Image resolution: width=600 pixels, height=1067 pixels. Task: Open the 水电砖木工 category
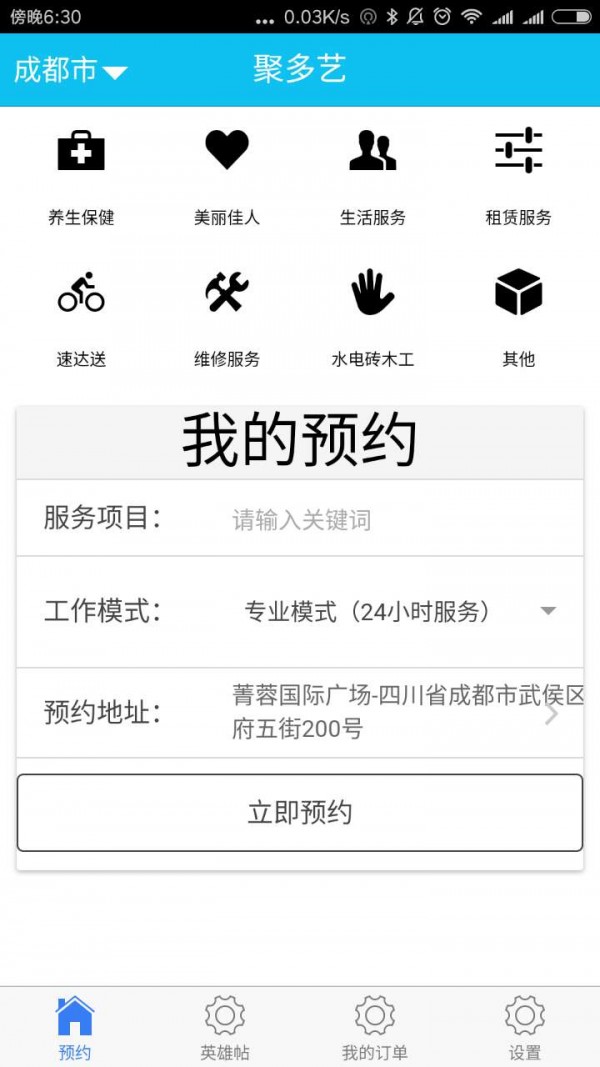point(373,317)
